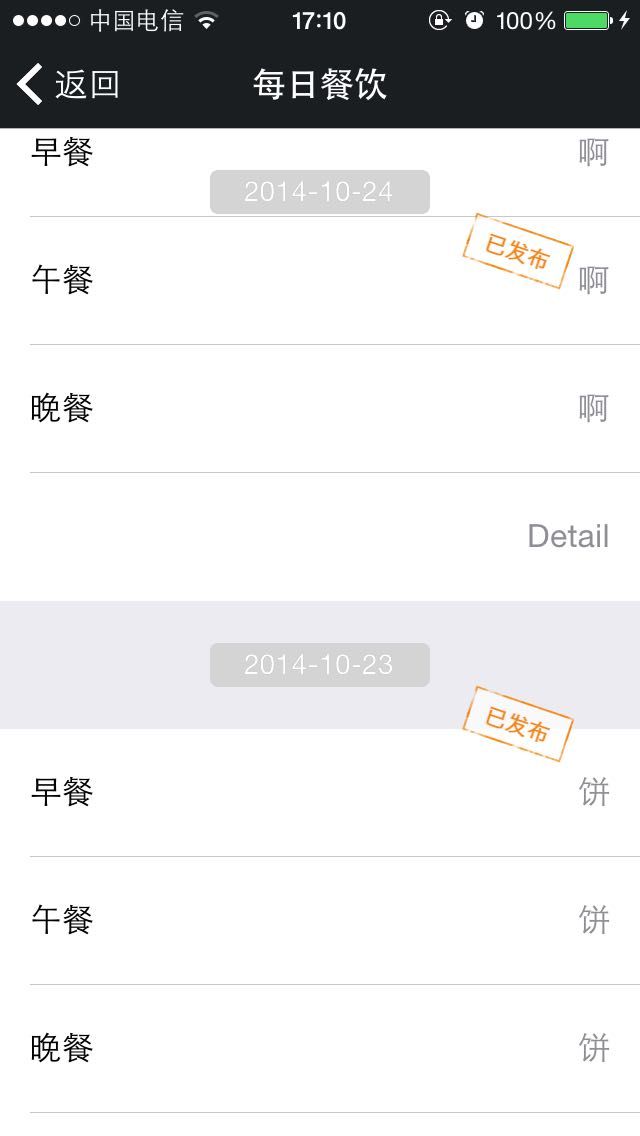Select the 晚餐 row showing 啊

[x=320, y=409]
